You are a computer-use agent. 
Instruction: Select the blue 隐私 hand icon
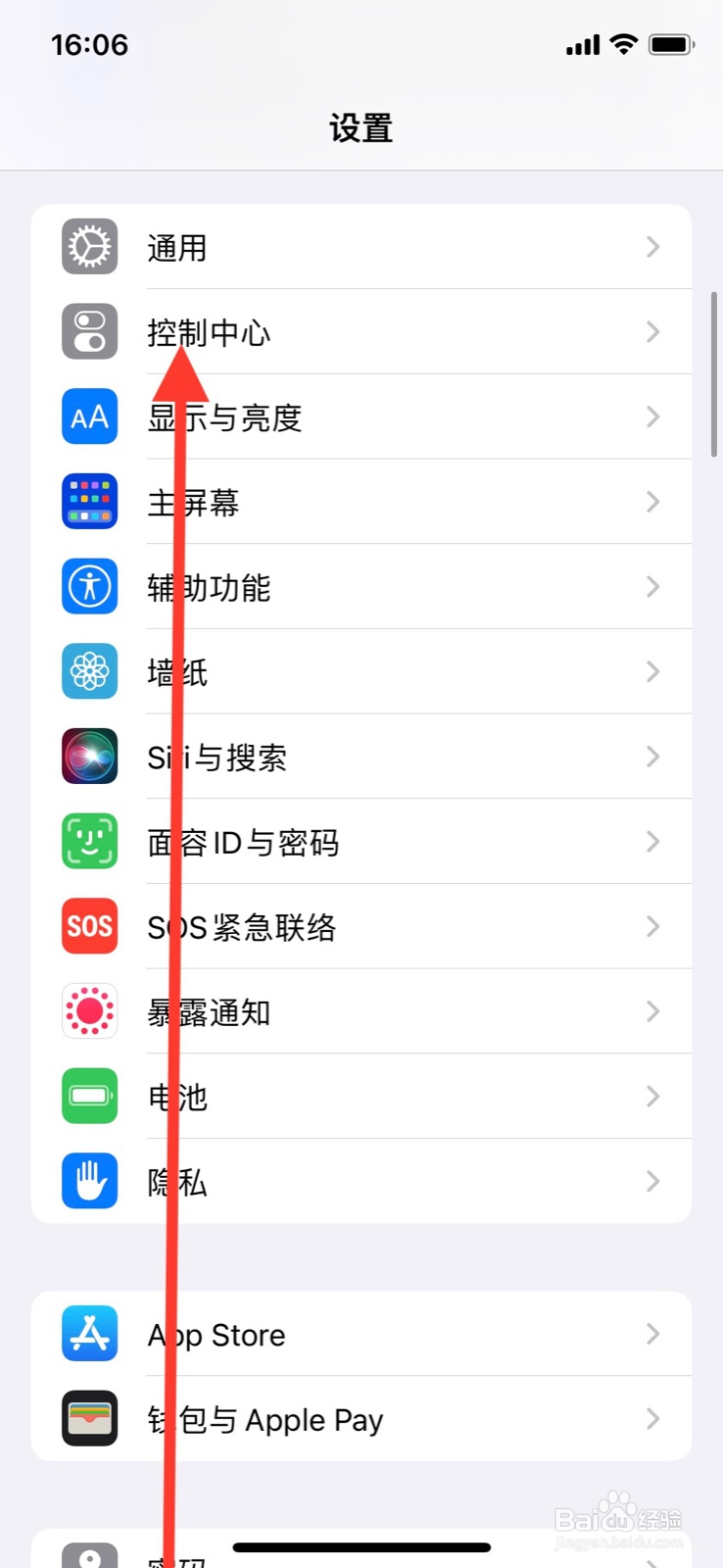tap(89, 1182)
